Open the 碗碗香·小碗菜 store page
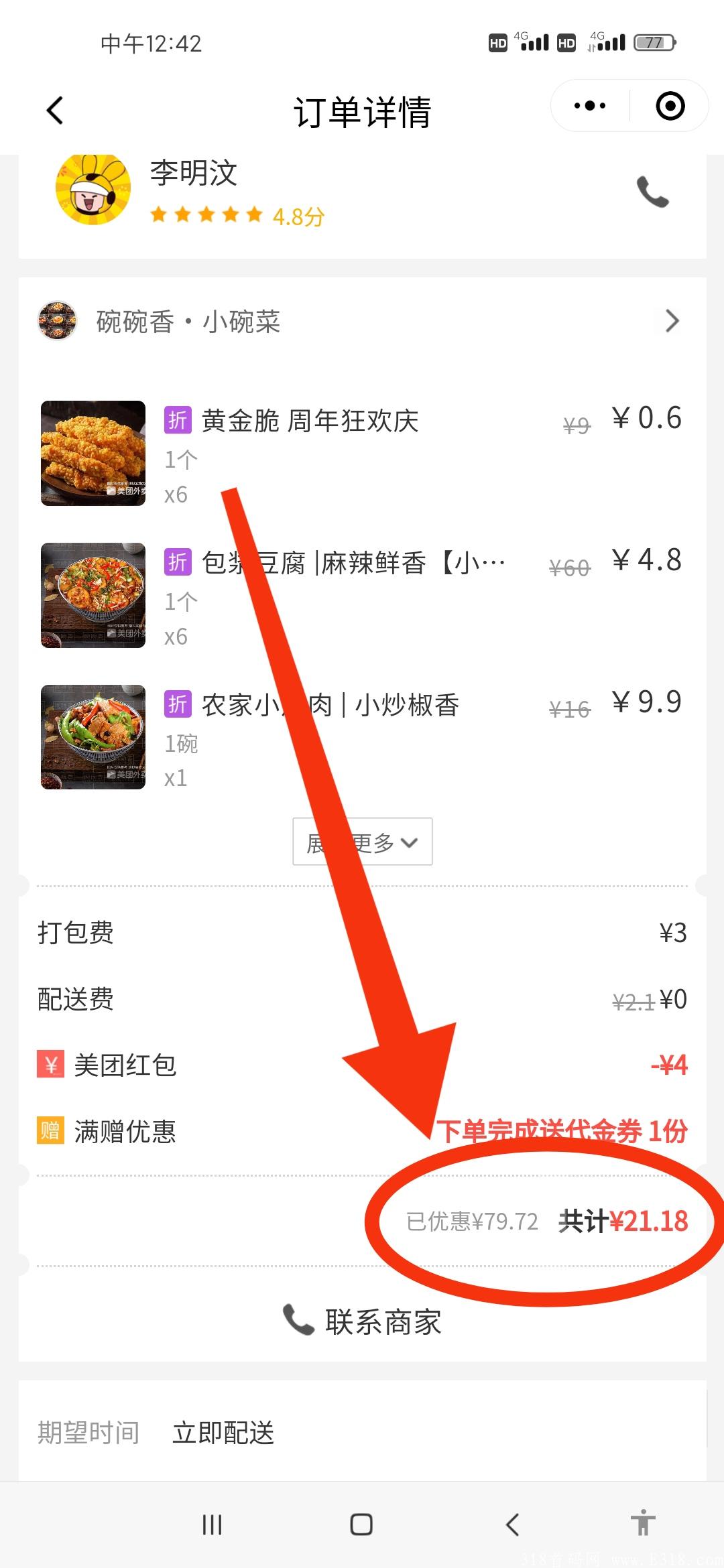 (x=362, y=322)
